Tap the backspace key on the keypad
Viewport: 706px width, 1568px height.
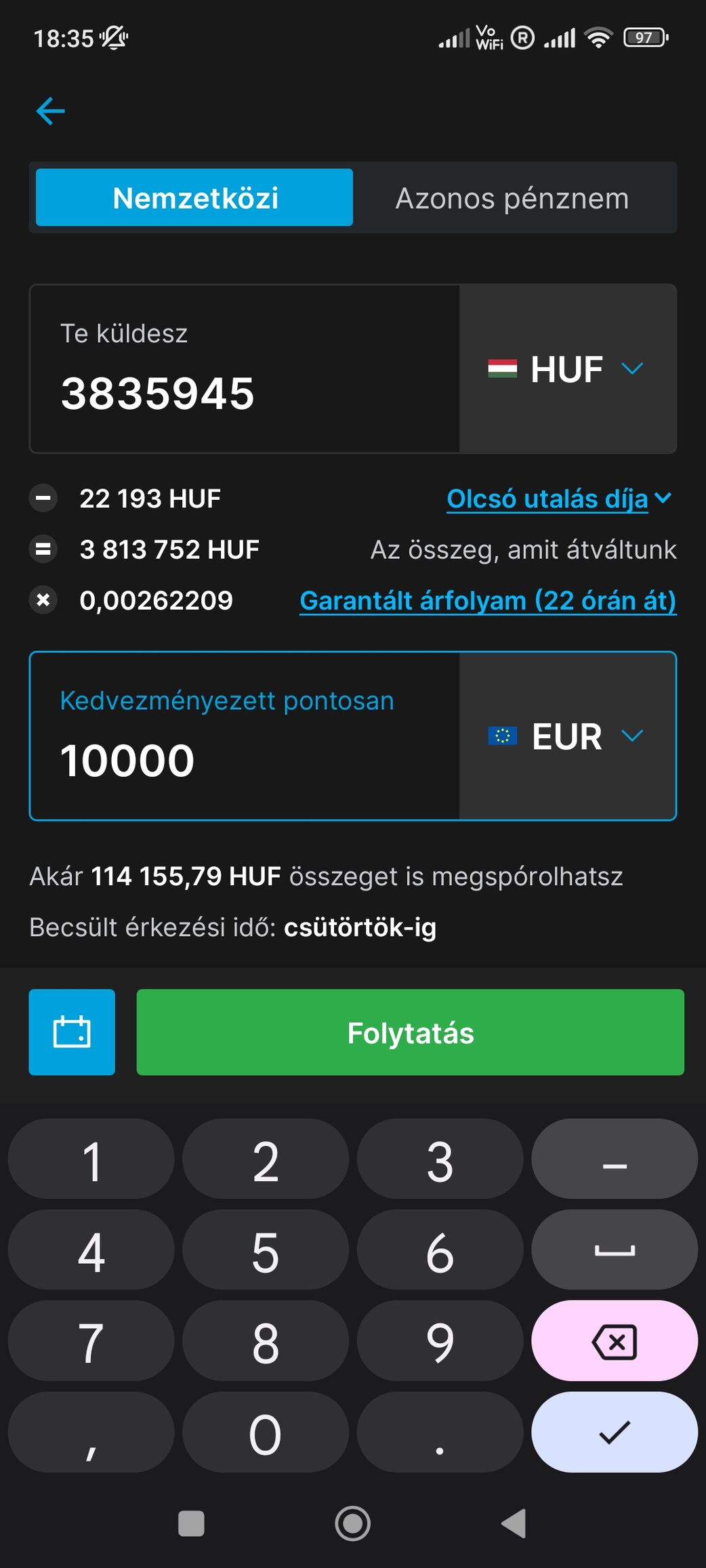point(614,1341)
